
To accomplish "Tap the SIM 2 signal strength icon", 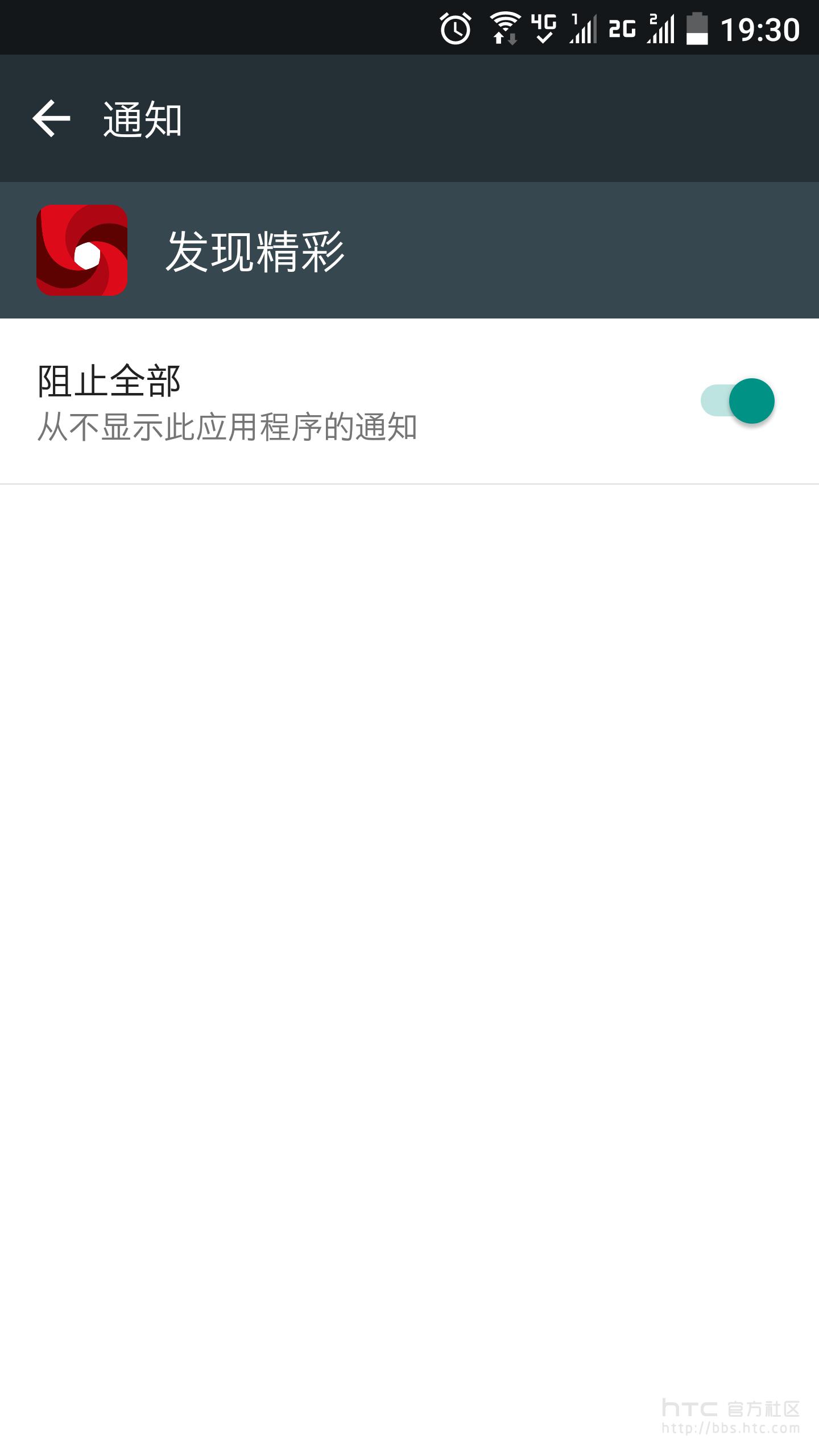I will pos(660,30).
